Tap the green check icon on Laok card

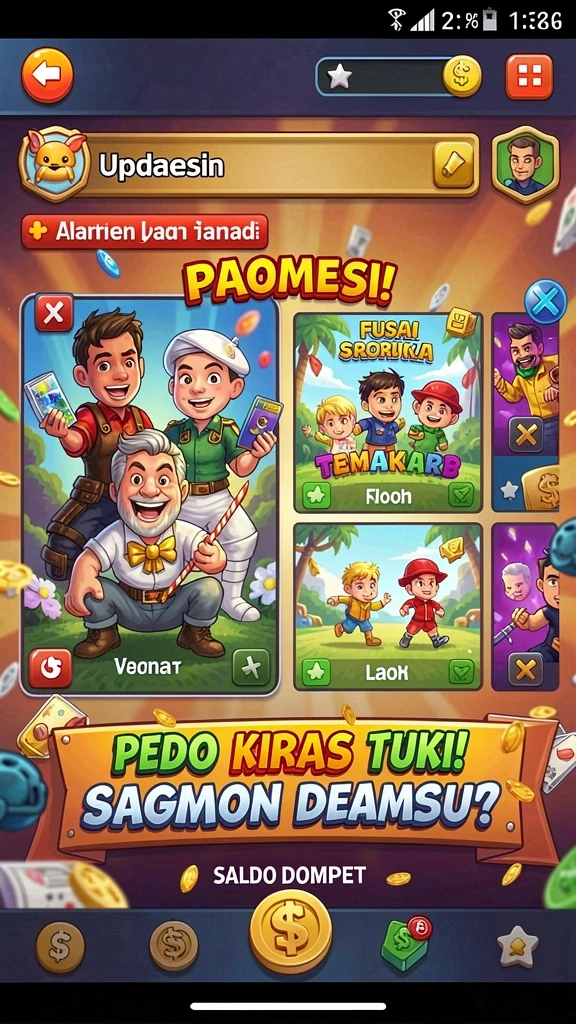click(x=462, y=672)
